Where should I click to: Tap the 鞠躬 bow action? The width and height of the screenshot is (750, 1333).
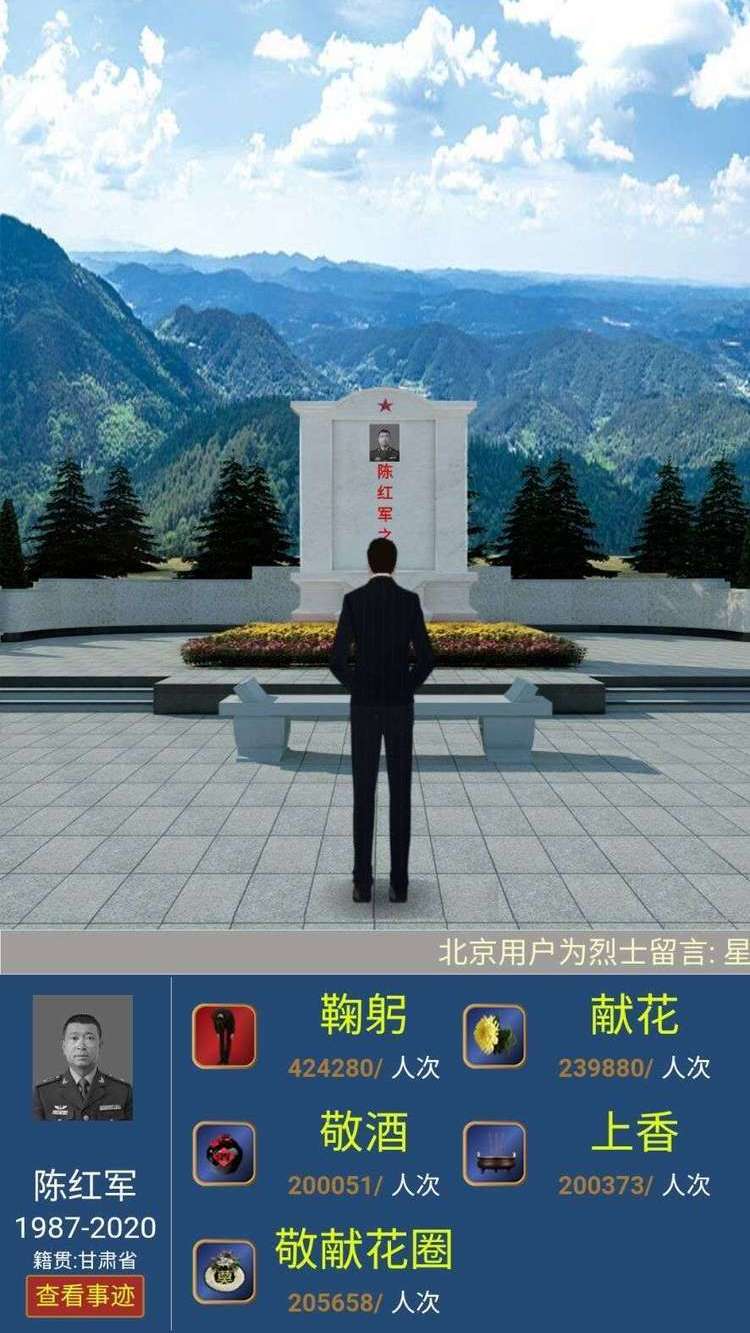pos(225,1036)
